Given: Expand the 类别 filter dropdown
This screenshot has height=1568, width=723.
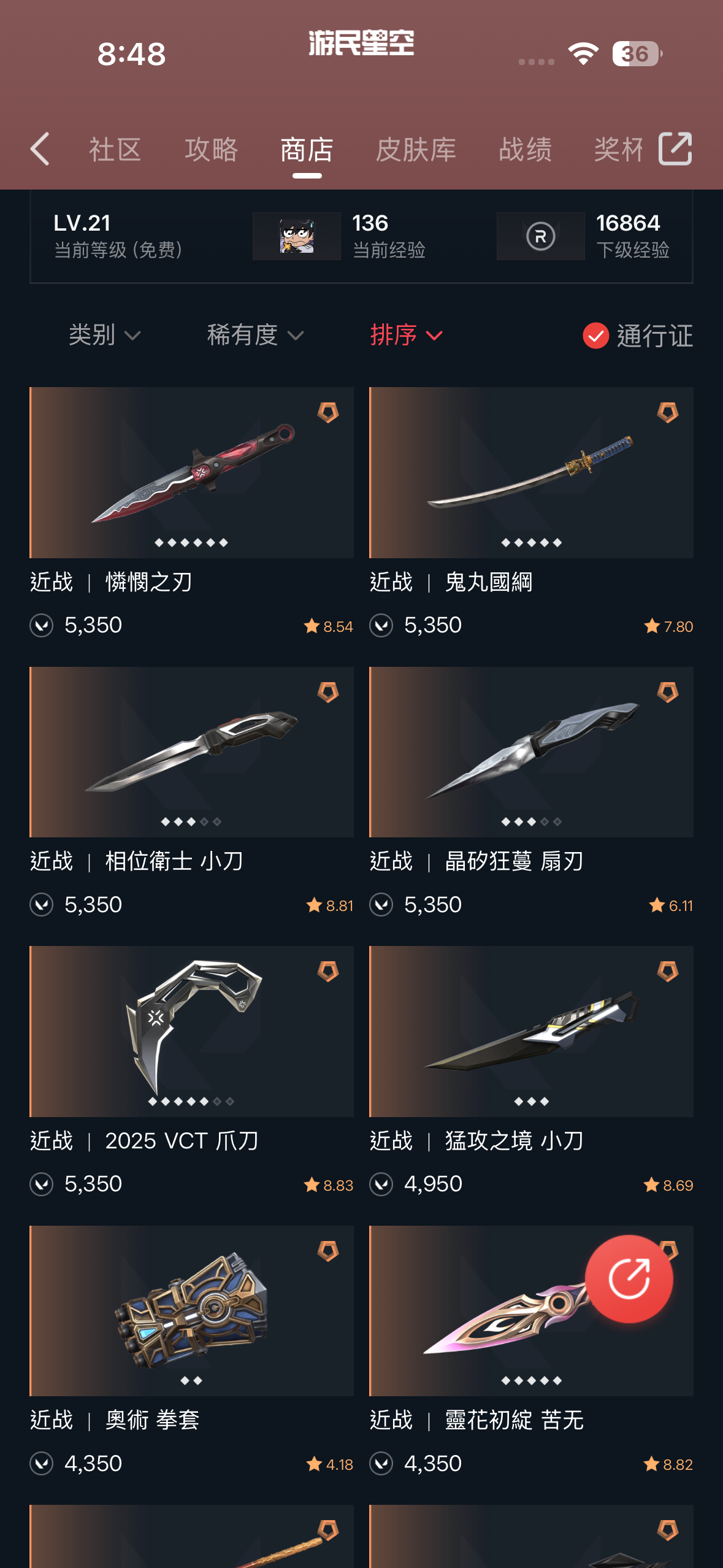Looking at the screenshot, I should click(104, 335).
